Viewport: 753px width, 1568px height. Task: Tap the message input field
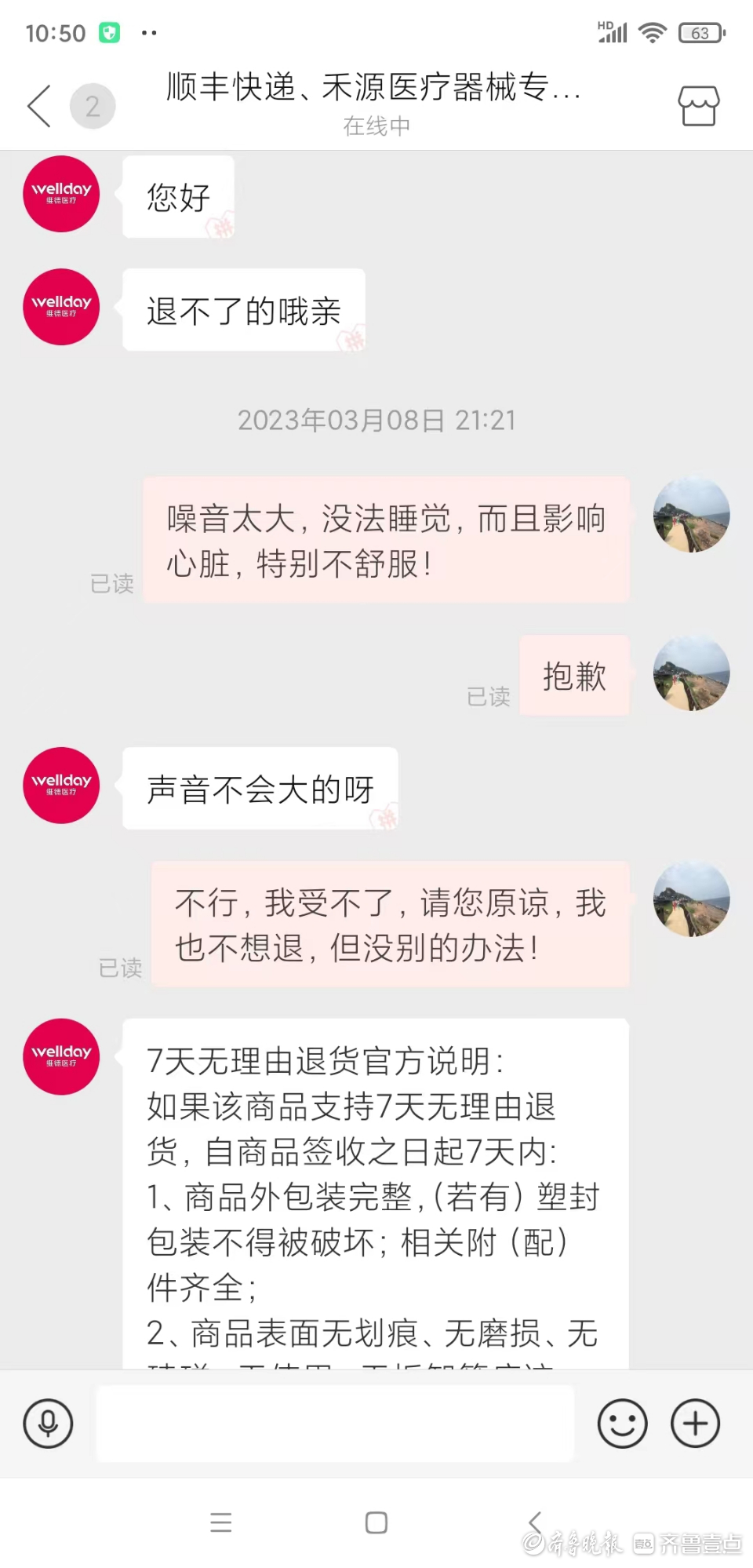pos(335,1423)
